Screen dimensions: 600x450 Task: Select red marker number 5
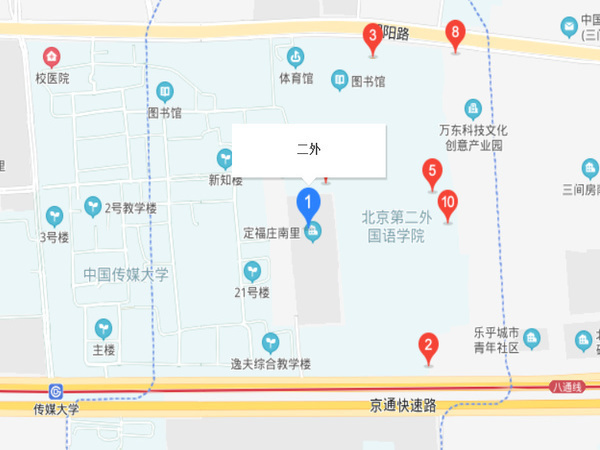click(432, 172)
